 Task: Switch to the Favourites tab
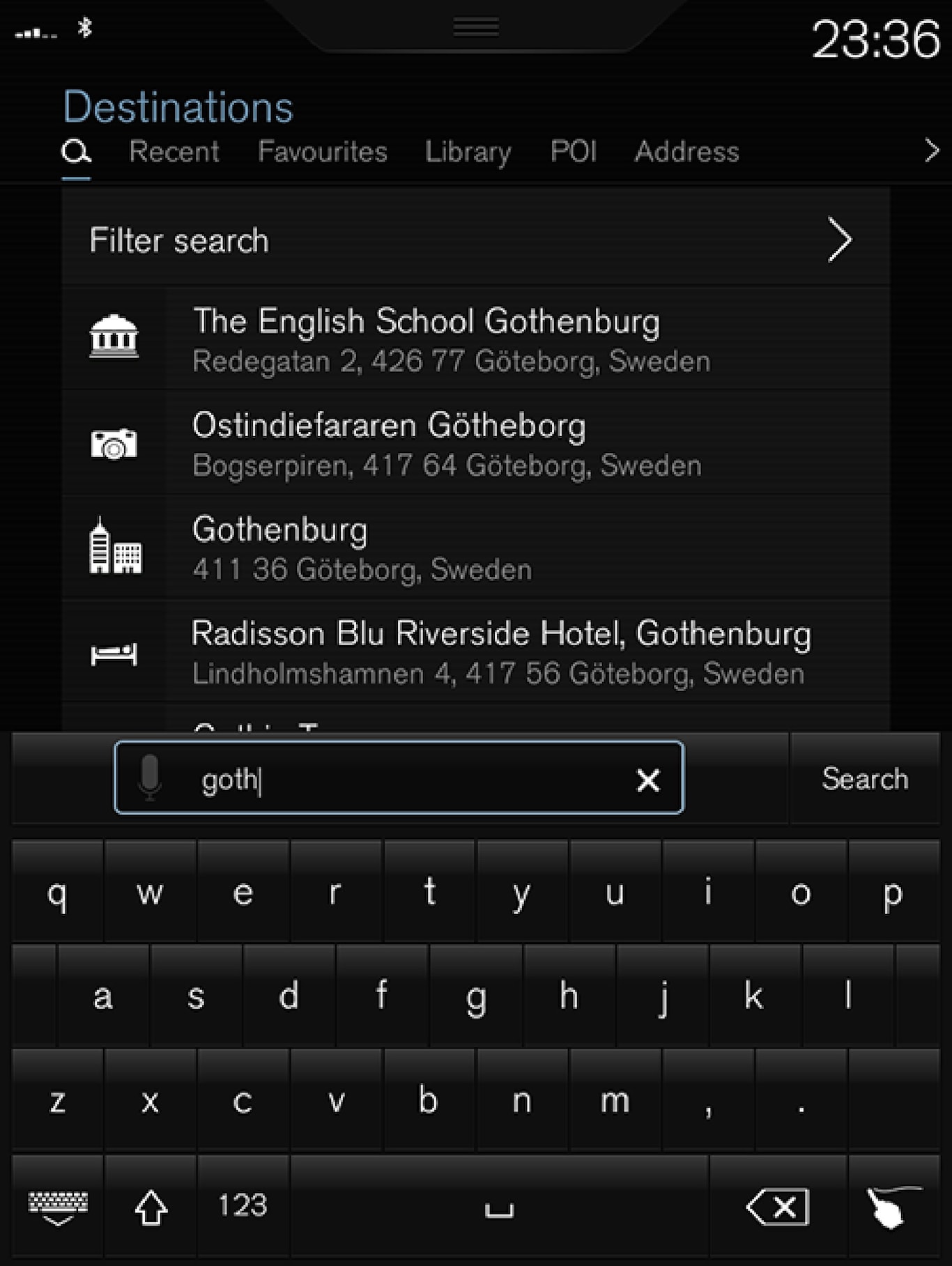point(322,151)
